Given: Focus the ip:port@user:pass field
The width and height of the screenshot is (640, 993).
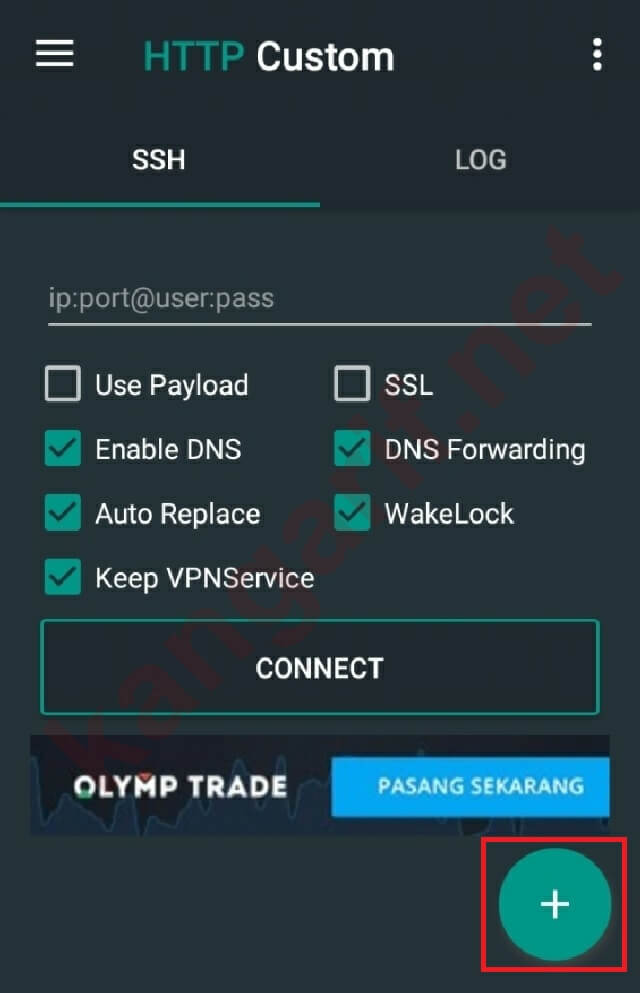Looking at the screenshot, I should (320, 299).
